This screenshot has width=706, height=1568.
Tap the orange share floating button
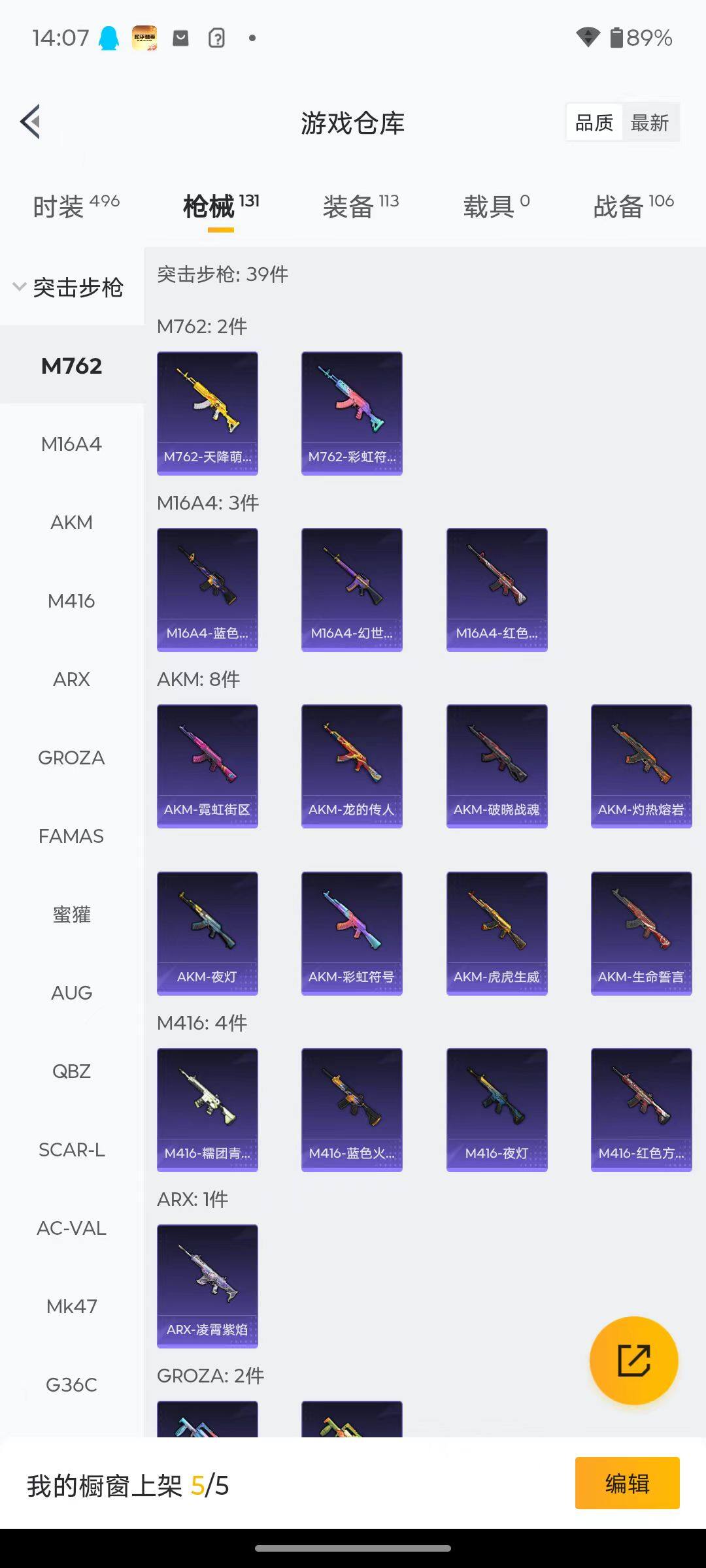pos(633,1360)
